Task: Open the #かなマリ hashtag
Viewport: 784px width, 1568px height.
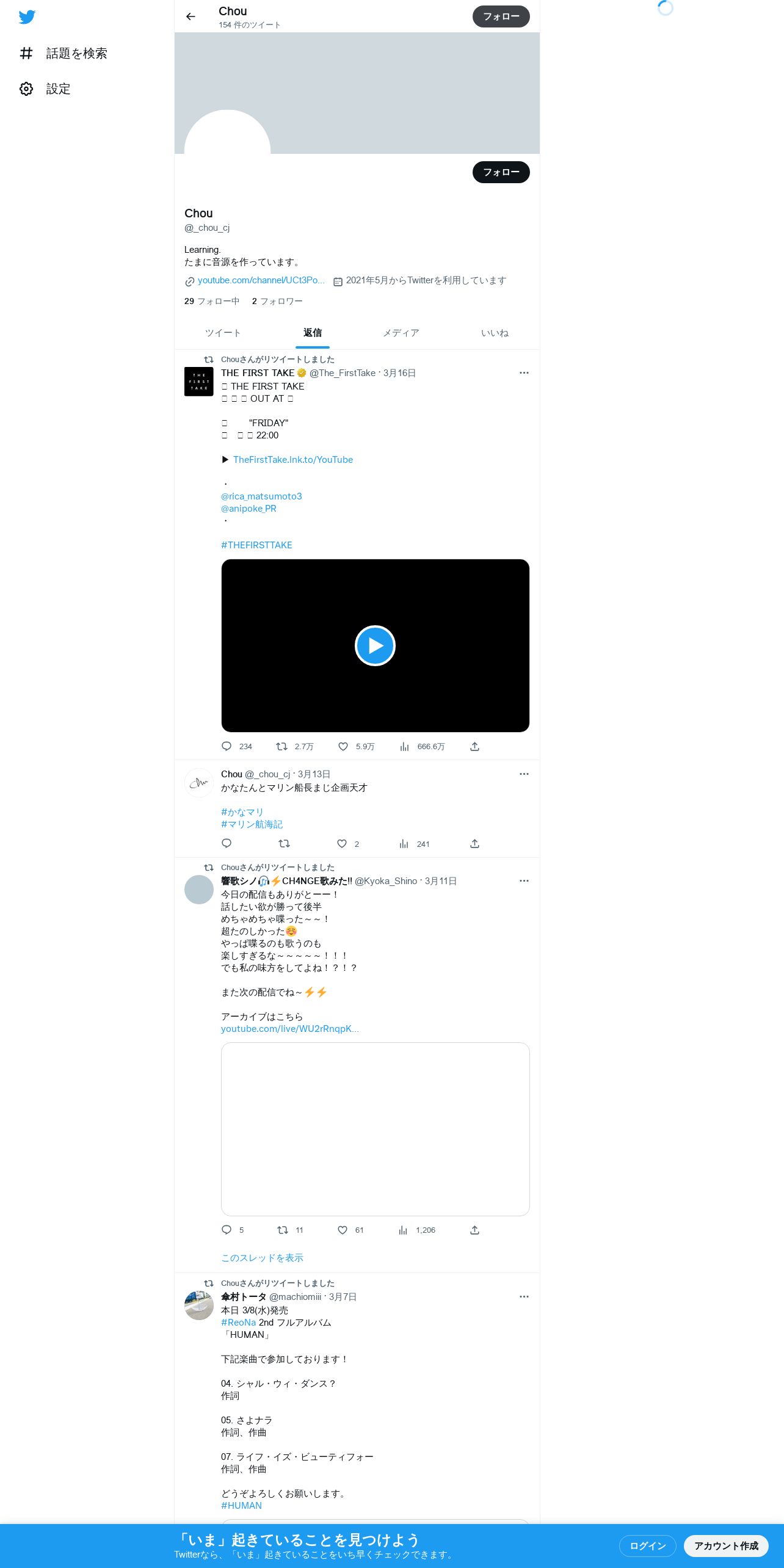Action: [x=242, y=812]
